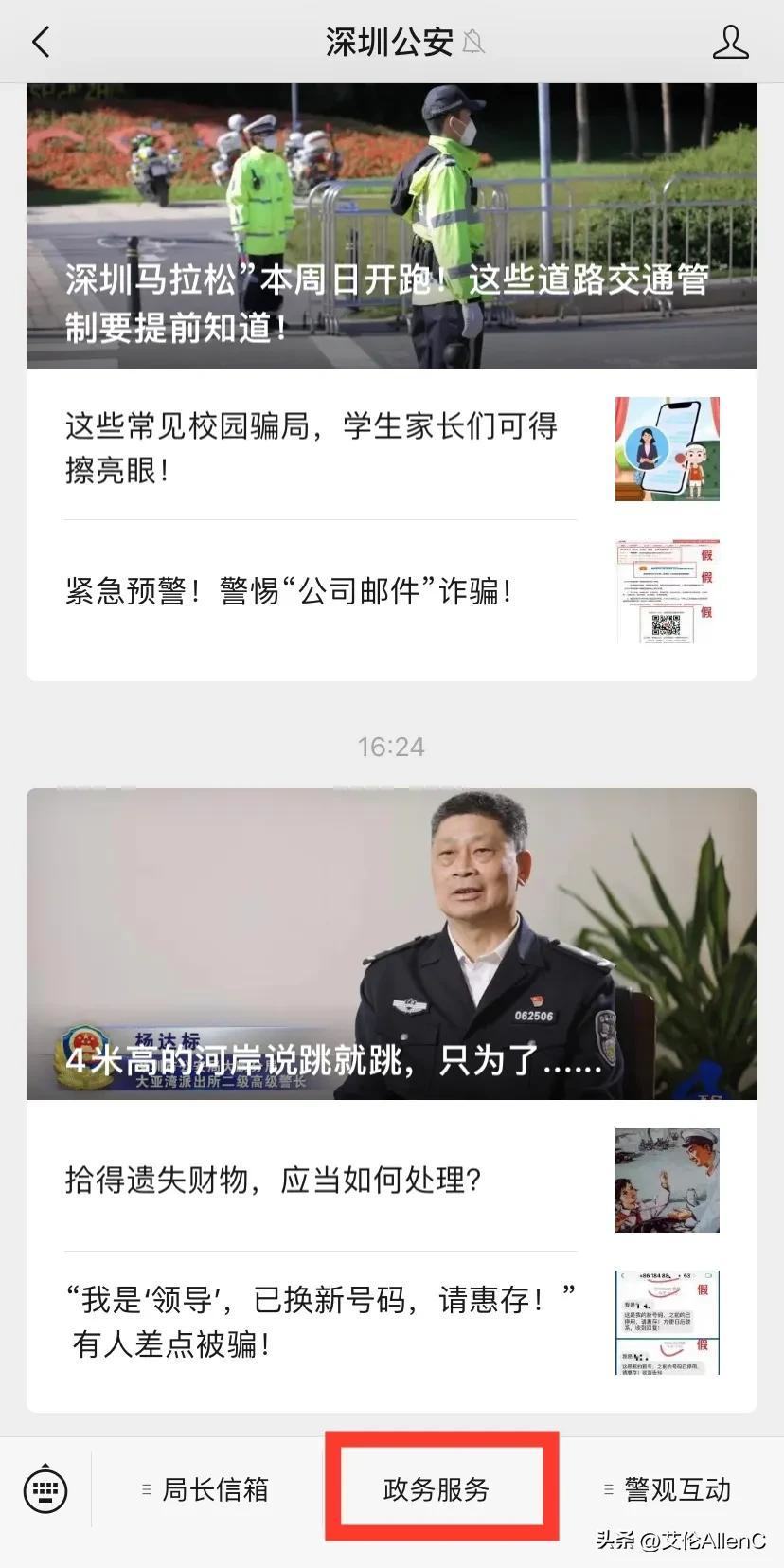The image size is (784, 1568).
Task: Open the “公司邮件”诈骗 warning article
Action: [x=289, y=591]
